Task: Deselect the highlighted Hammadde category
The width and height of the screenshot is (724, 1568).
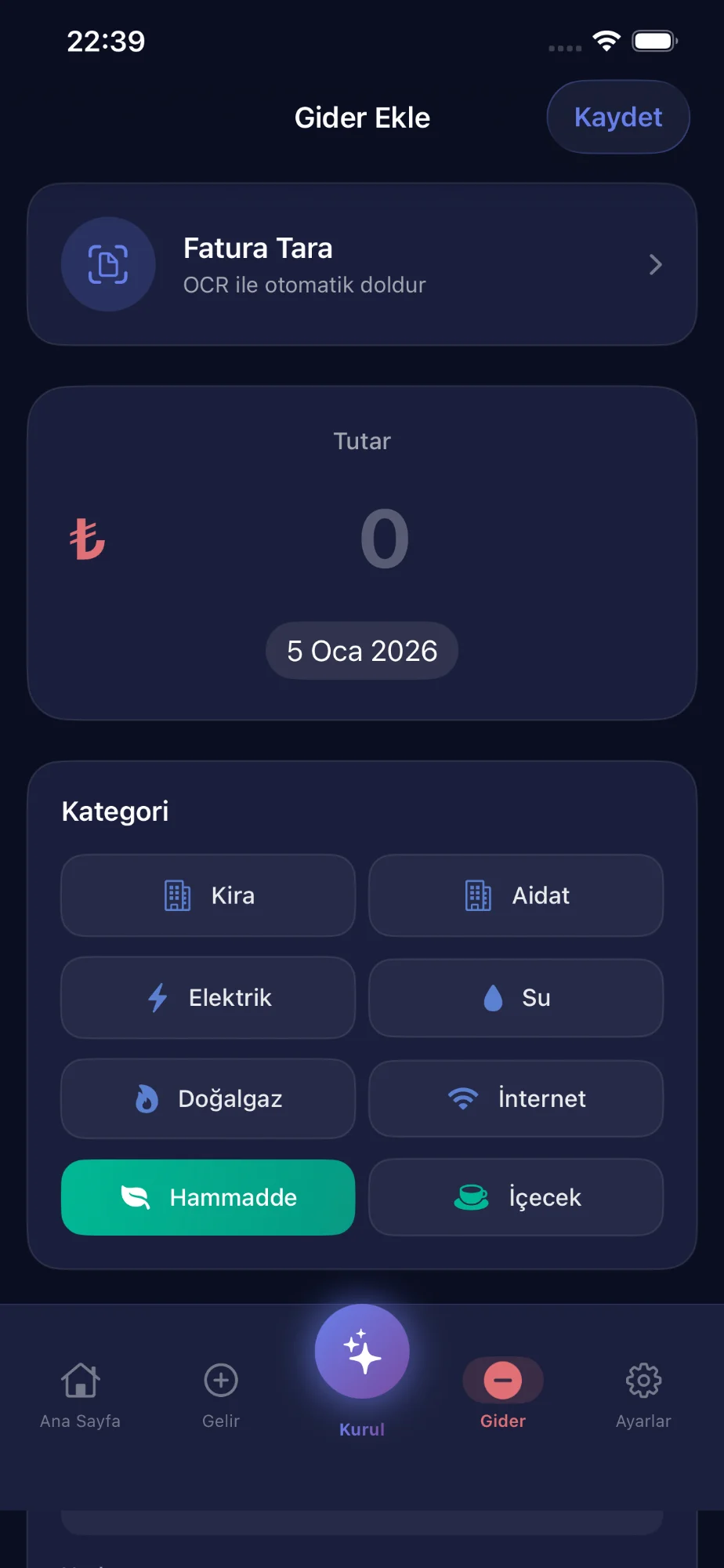Action: point(208,1197)
